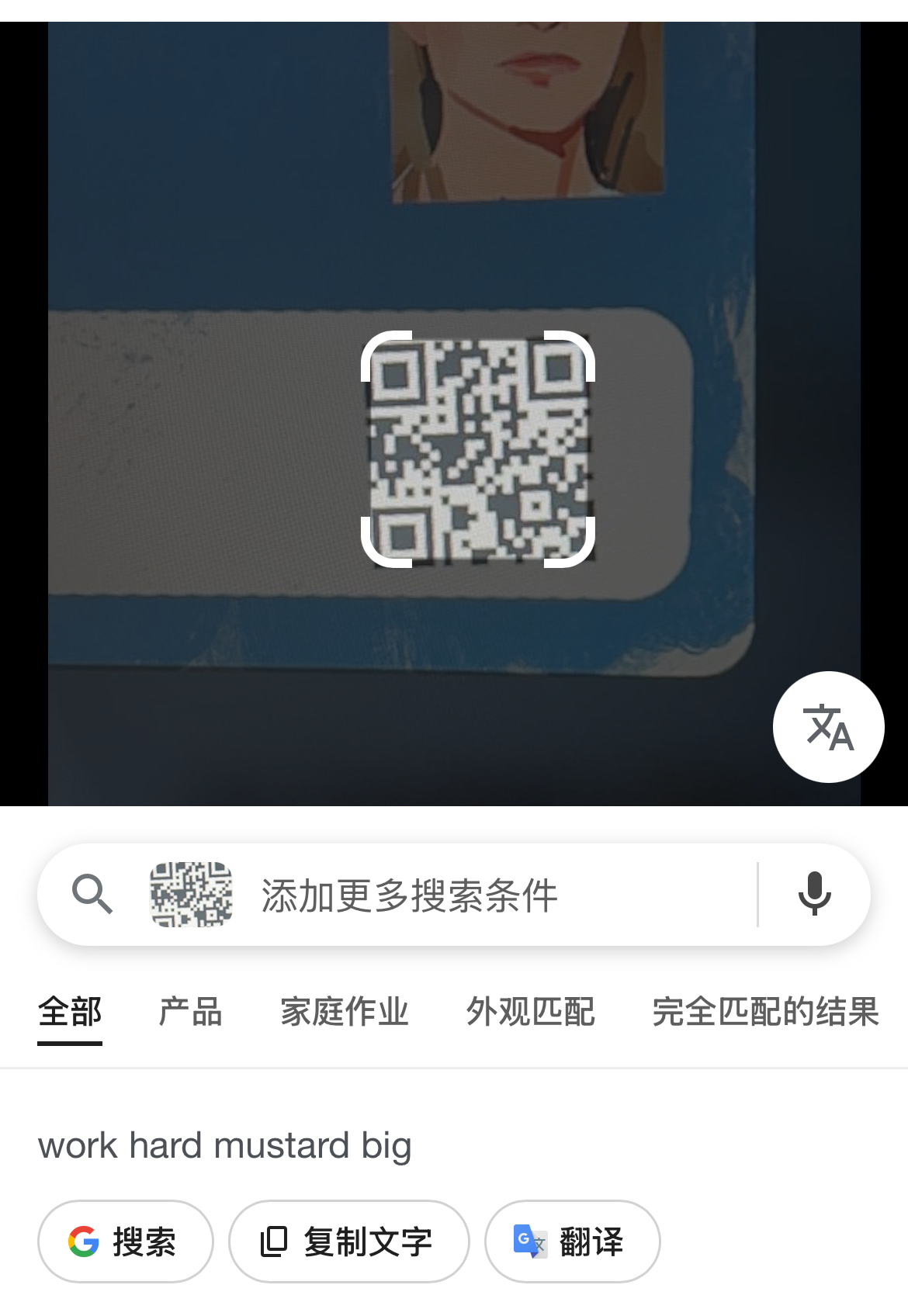Switch to the 全部 tab
The width and height of the screenshot is (908, 1316).
70,1012
